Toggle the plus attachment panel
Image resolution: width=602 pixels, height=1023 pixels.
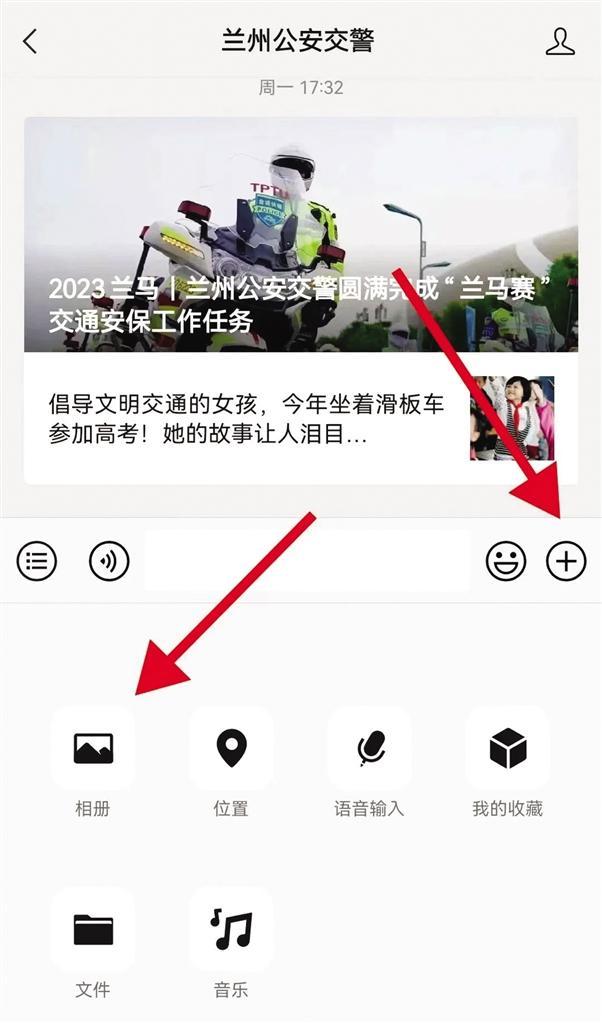tap(566, 561)
